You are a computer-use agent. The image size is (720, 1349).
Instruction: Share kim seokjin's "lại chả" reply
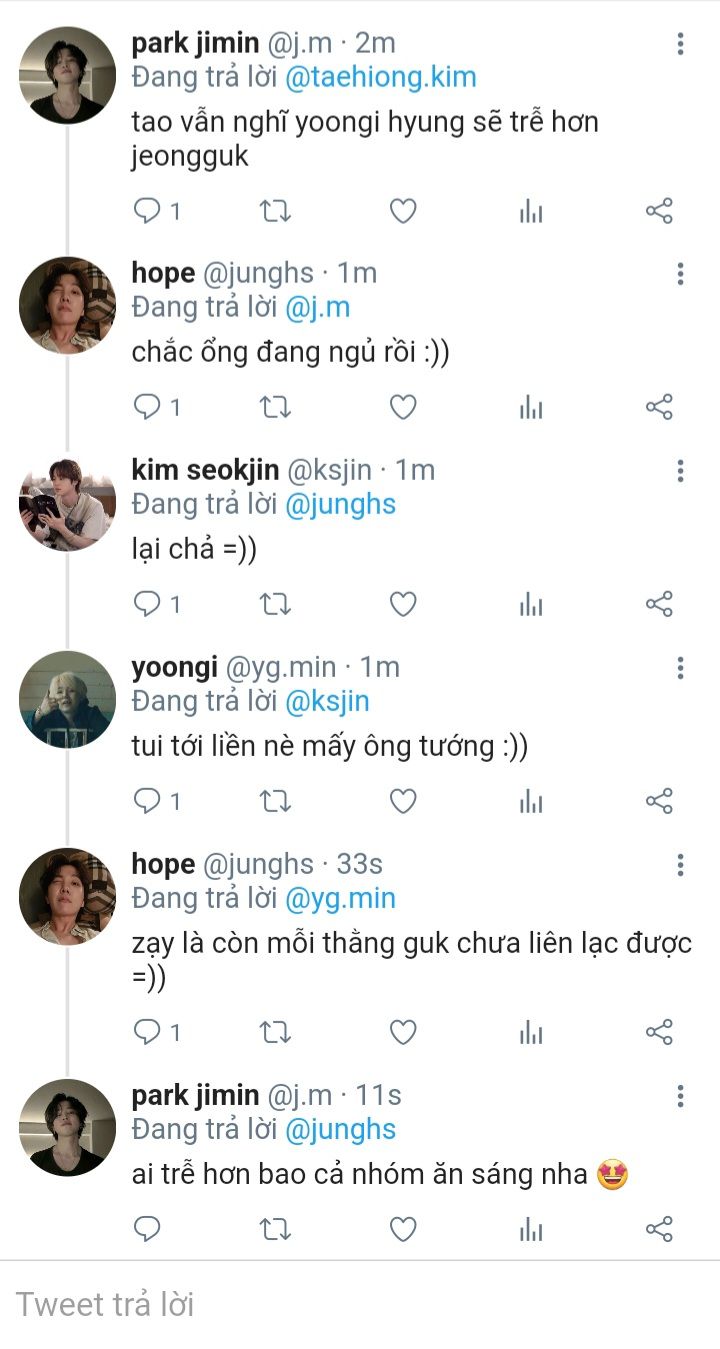pos(659,604)
